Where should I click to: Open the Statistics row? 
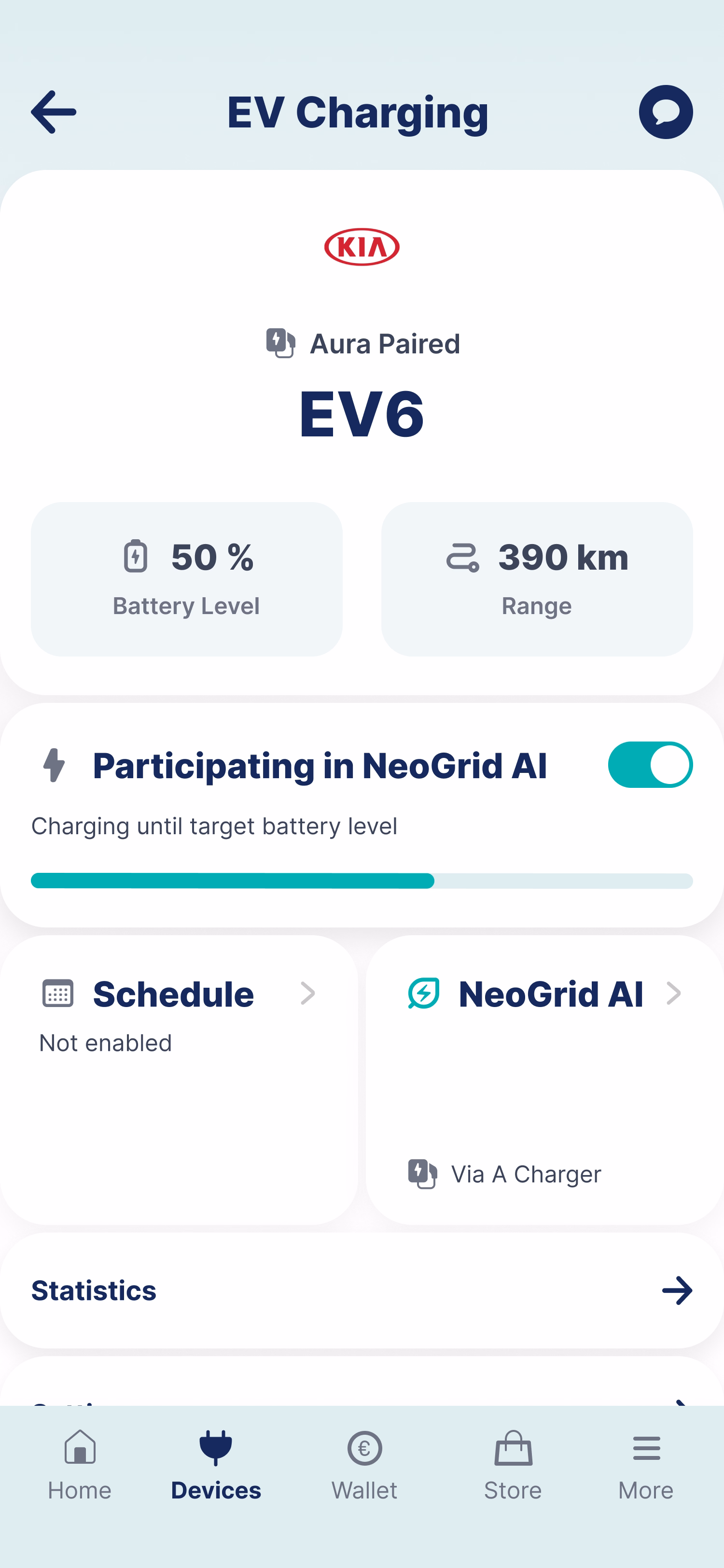pos(362,1290)
